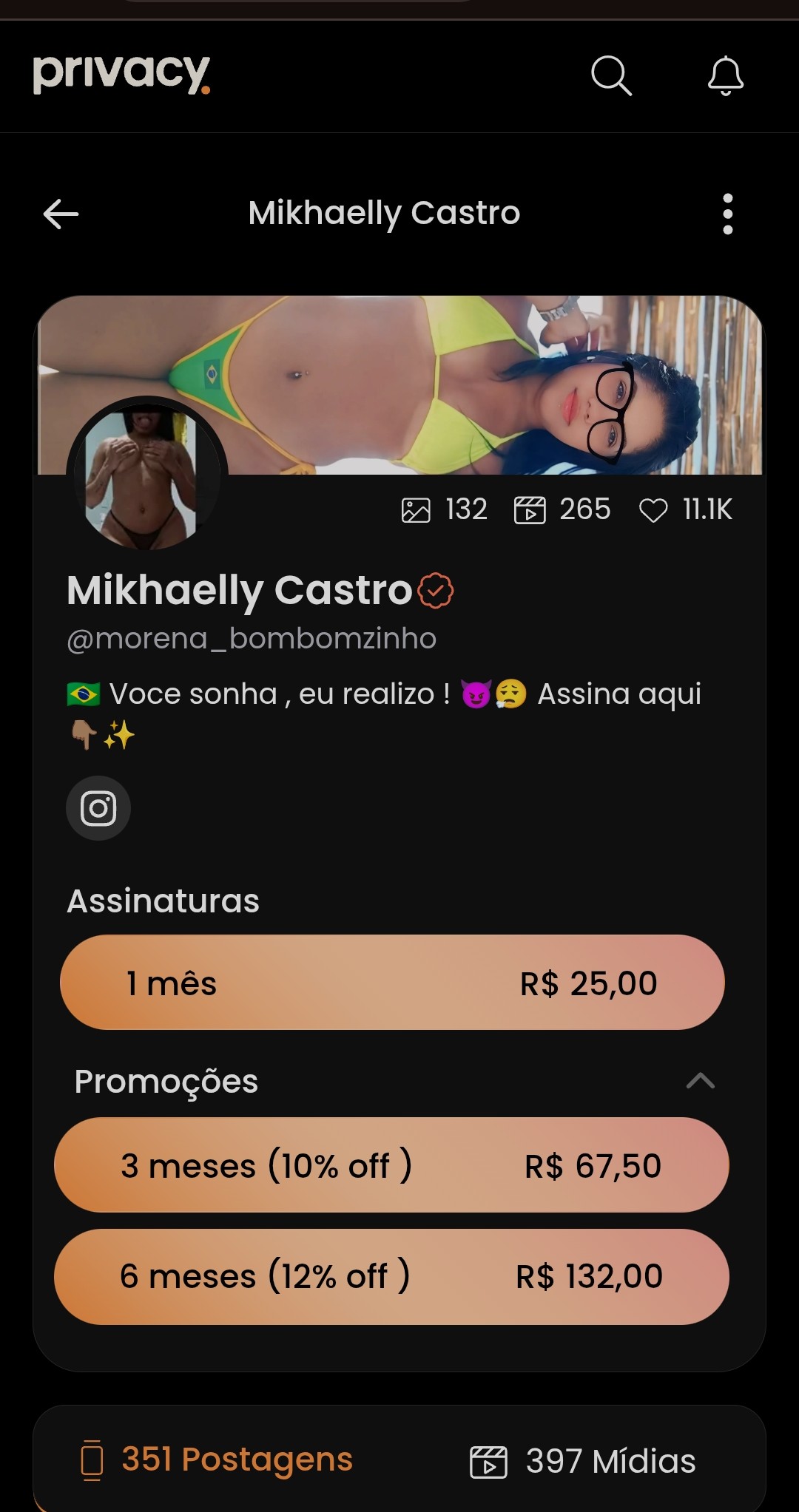799x1512 pixels.
Task: Choose the 6 meses (12% off) plan
Action: (x=392, y=1276)
